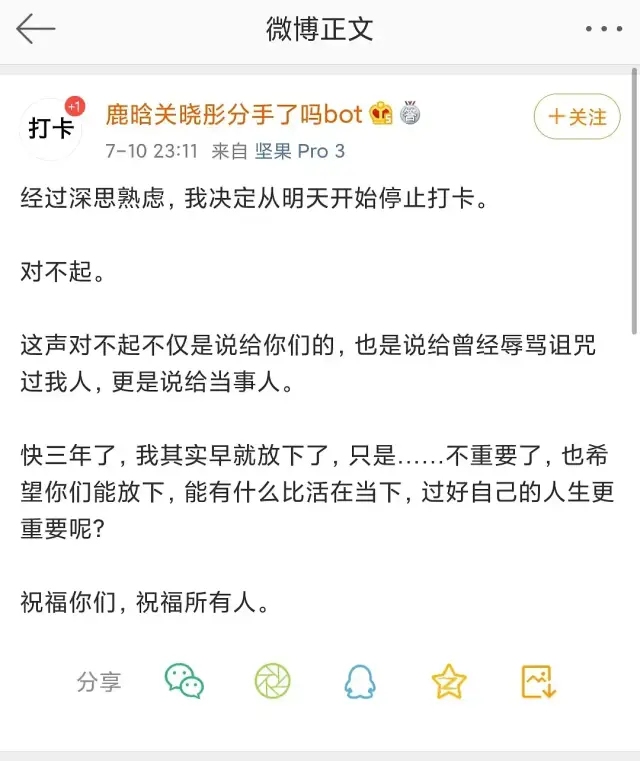
Task: Open the 打卡 profile avatar
Action: (51, 129)
